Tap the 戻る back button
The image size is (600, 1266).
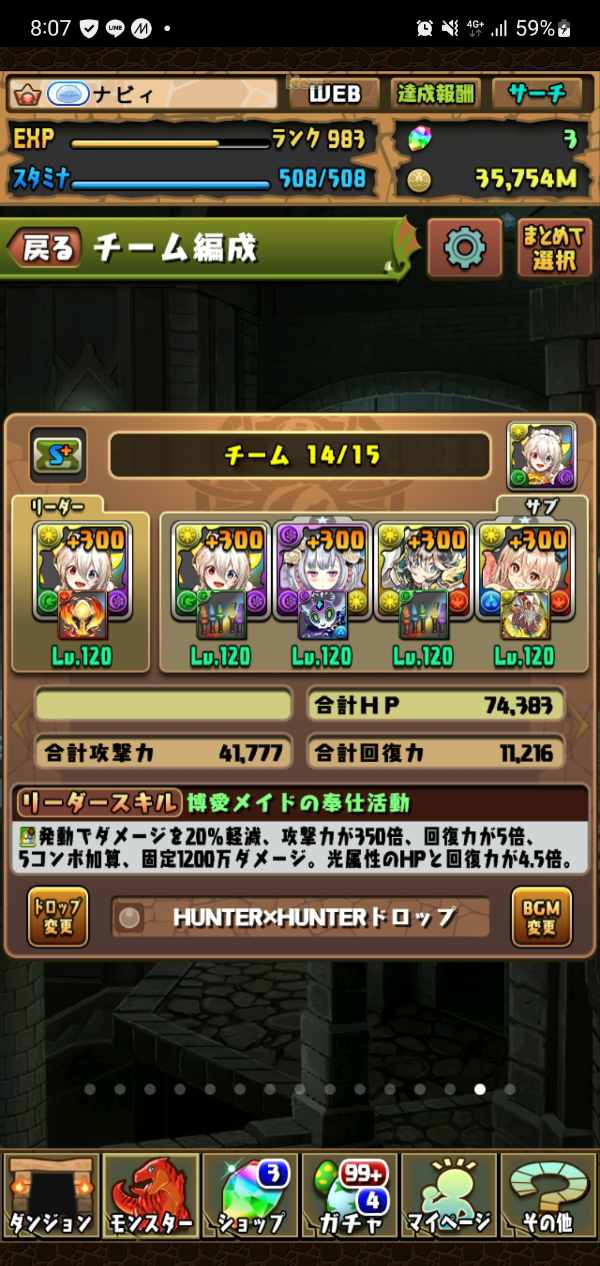[x=48, y=248]
